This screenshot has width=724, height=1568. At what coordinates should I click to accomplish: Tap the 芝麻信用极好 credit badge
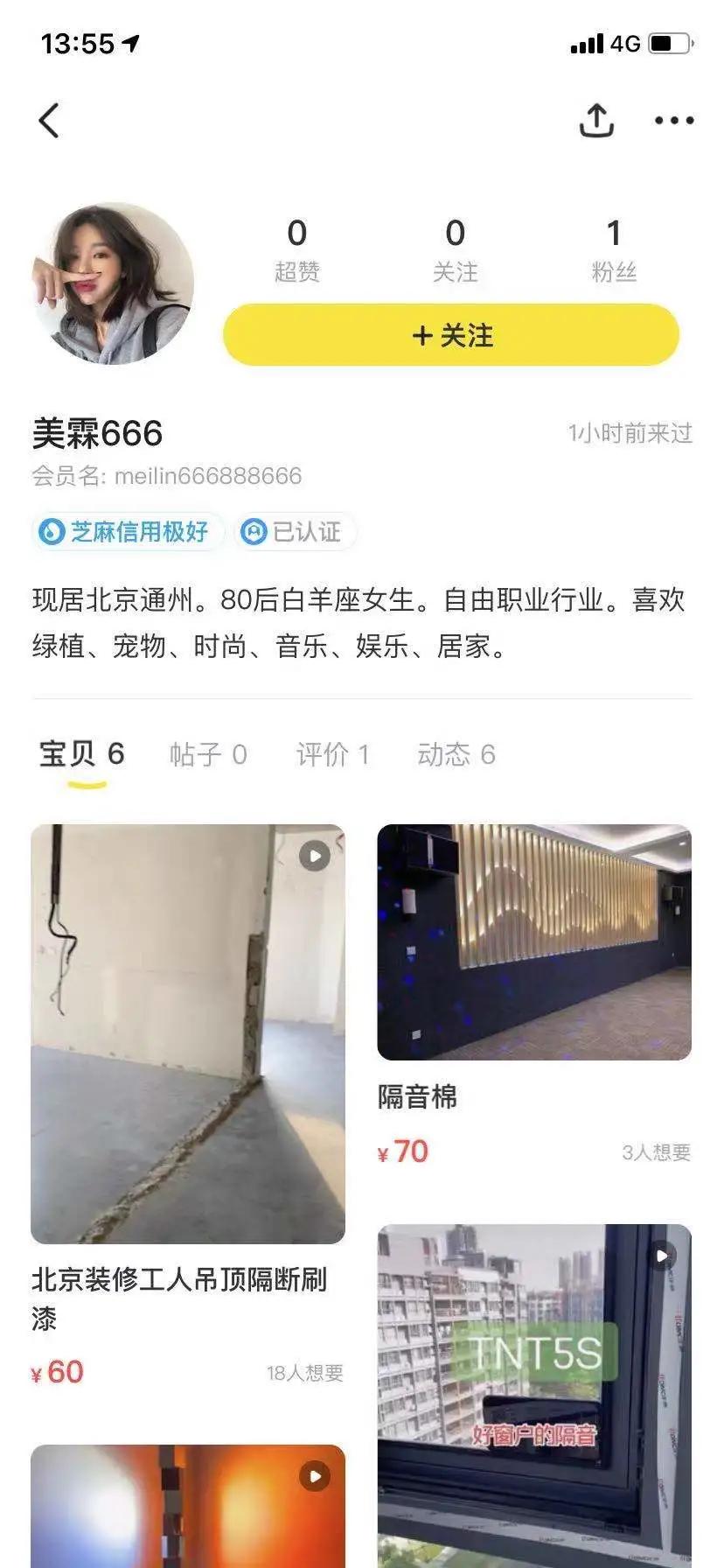125,531
